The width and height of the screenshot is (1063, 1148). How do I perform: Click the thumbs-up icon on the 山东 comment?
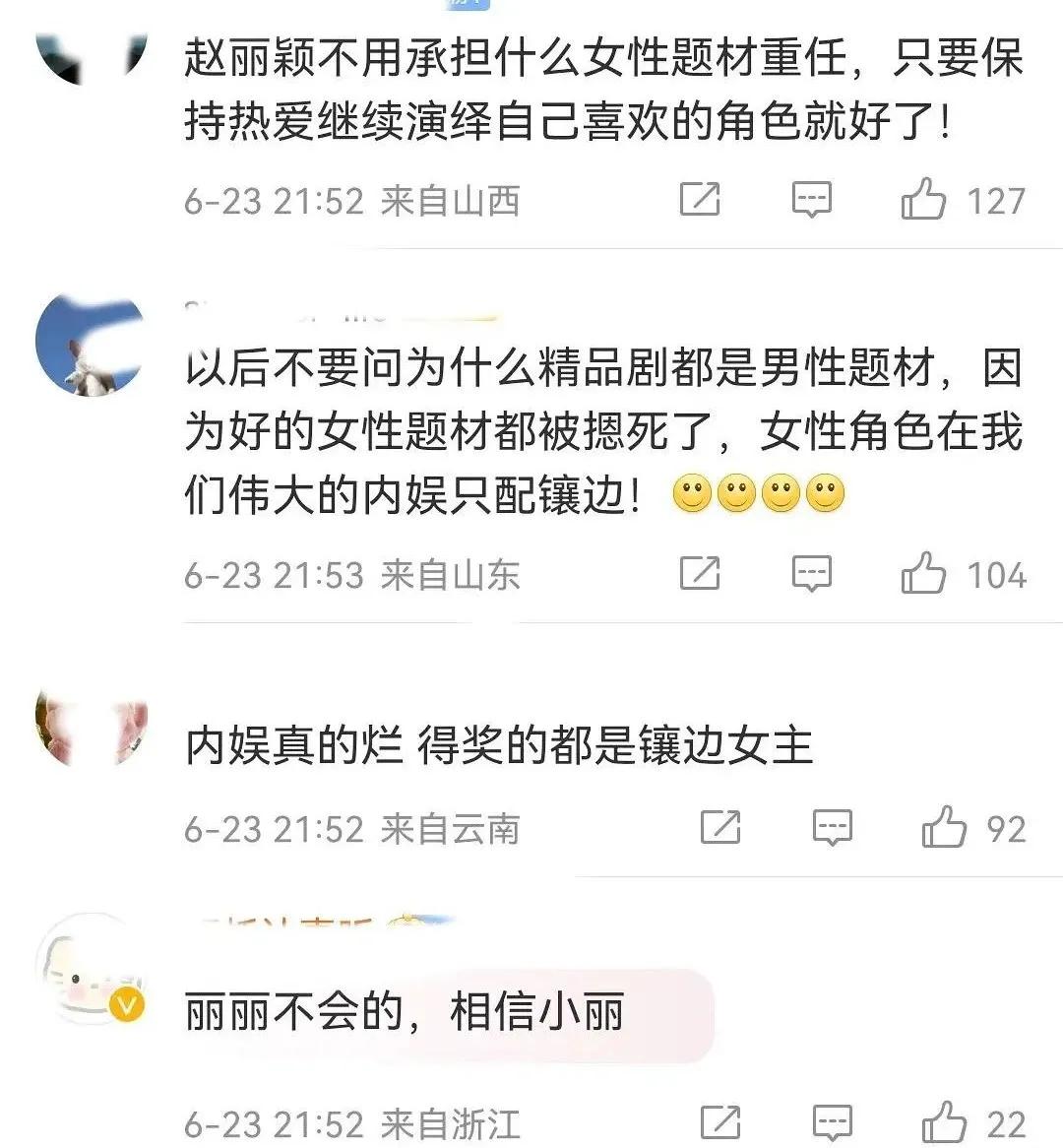tap(923, 574)
